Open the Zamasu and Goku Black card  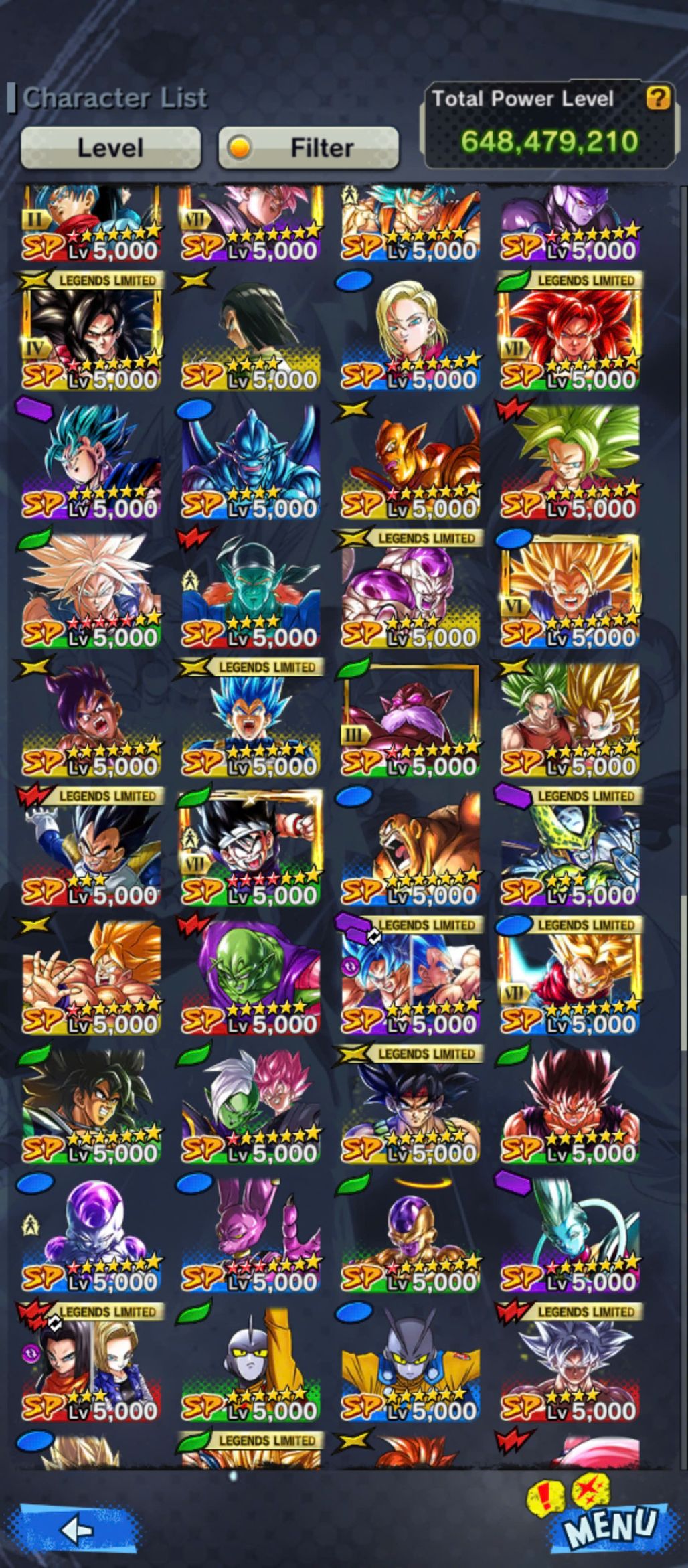250,1105
